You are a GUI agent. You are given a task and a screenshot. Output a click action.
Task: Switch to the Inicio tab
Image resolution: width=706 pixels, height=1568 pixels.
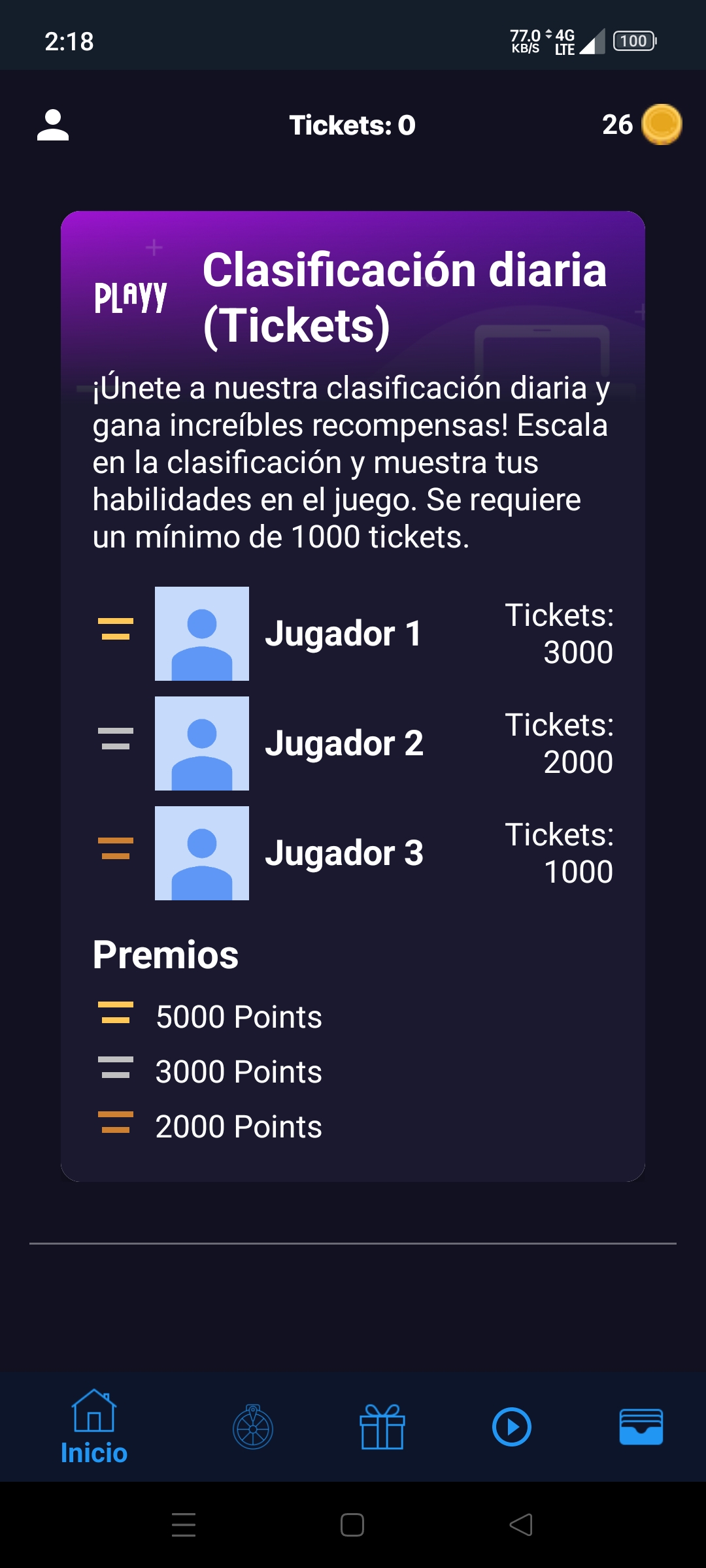tap(93, 1428)
